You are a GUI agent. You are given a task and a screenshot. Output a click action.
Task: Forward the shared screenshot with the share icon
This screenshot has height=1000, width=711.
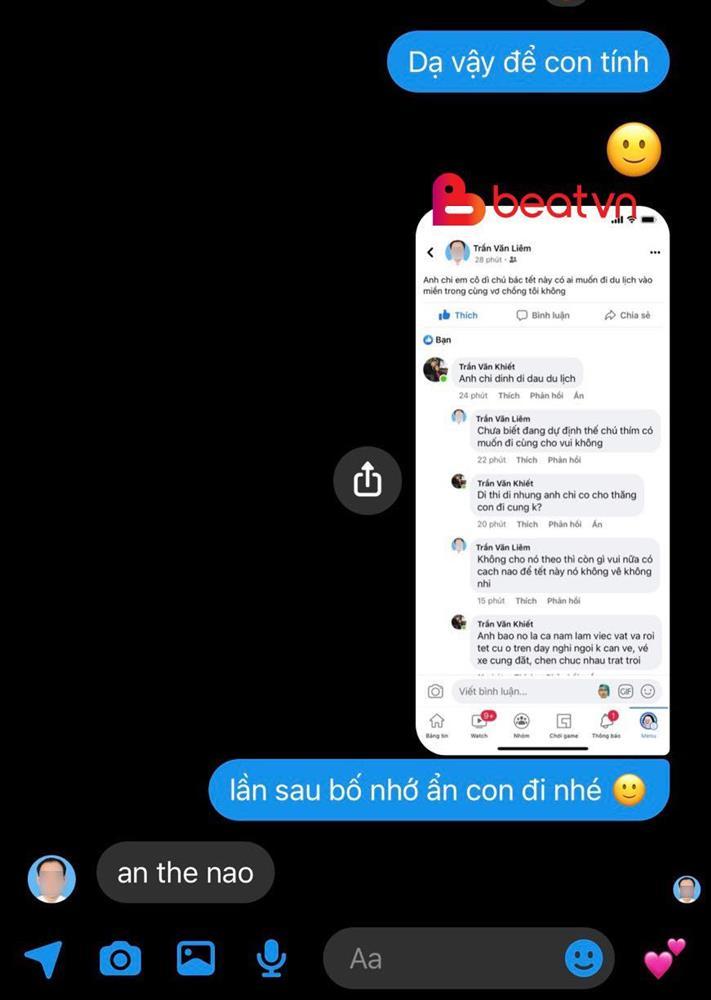368,481
